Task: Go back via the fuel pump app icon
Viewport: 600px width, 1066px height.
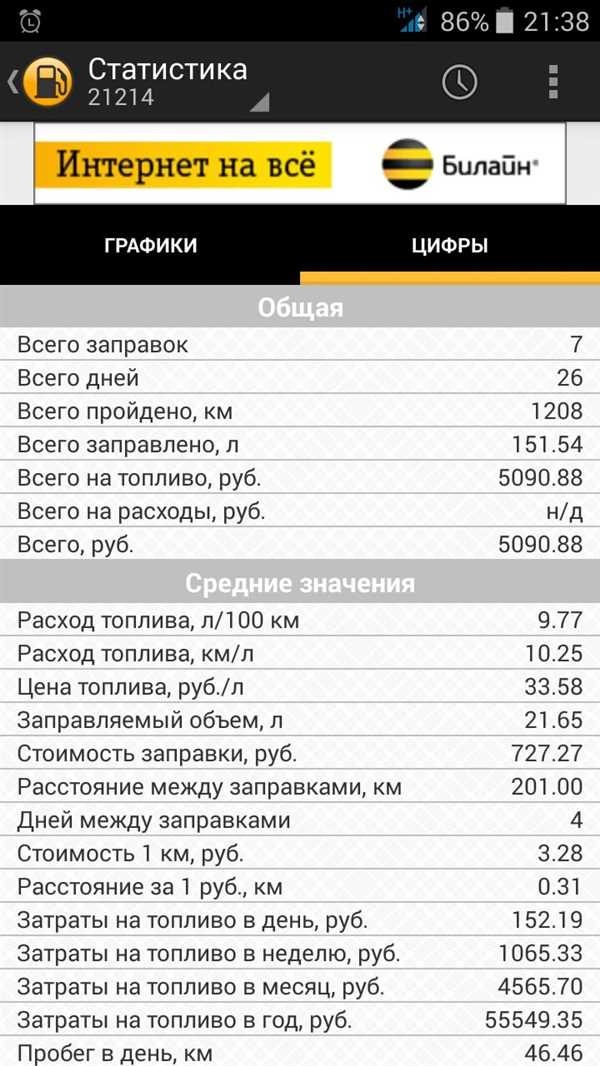Action: (x=41, y=82)
